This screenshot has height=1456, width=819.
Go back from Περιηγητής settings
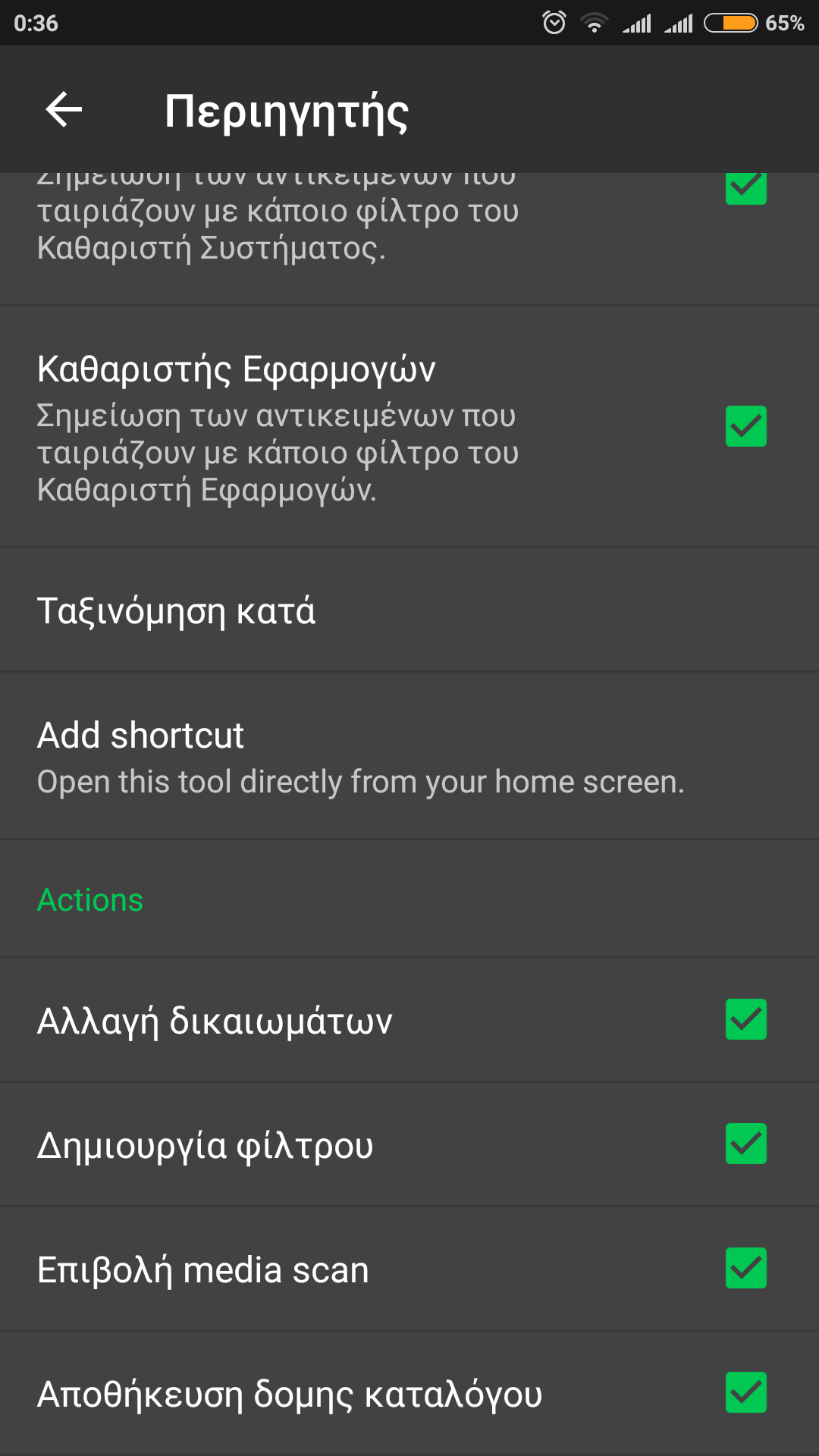click(x=64, y=110)
